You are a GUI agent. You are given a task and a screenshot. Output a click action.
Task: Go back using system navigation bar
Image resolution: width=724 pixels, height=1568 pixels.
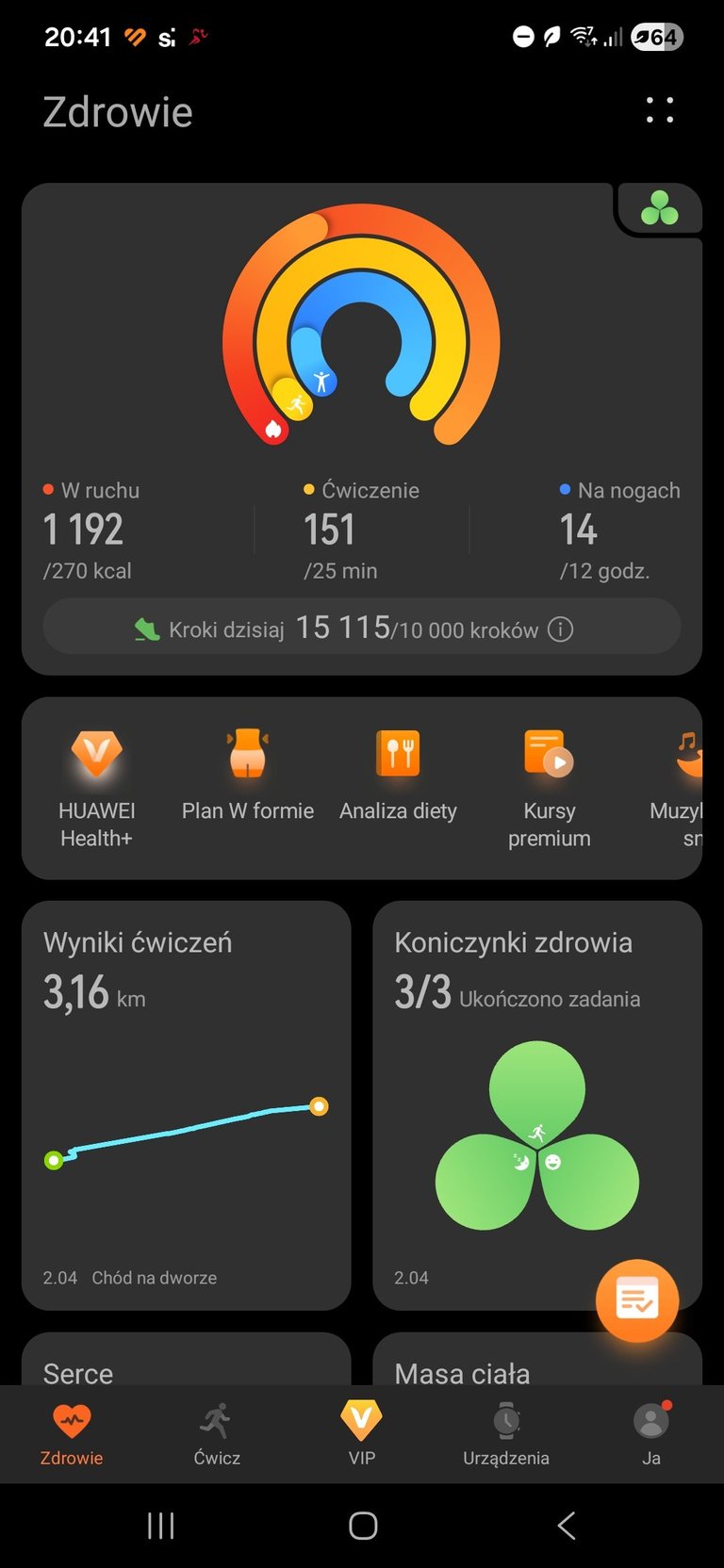(566, 1526)
